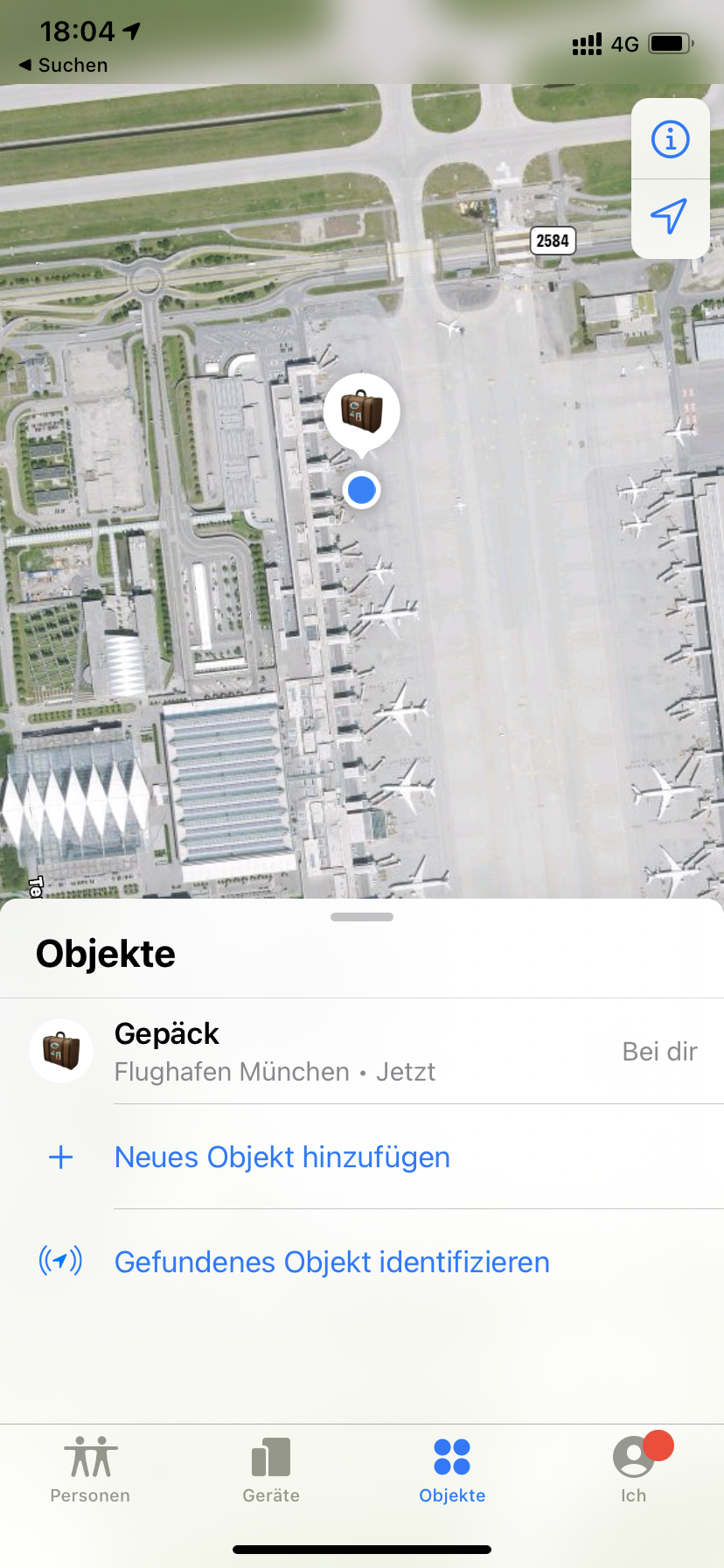Viewport: 724px width, 1568px height.
Task: Switch to the Personen tab
Action: tap(90, 1468)
